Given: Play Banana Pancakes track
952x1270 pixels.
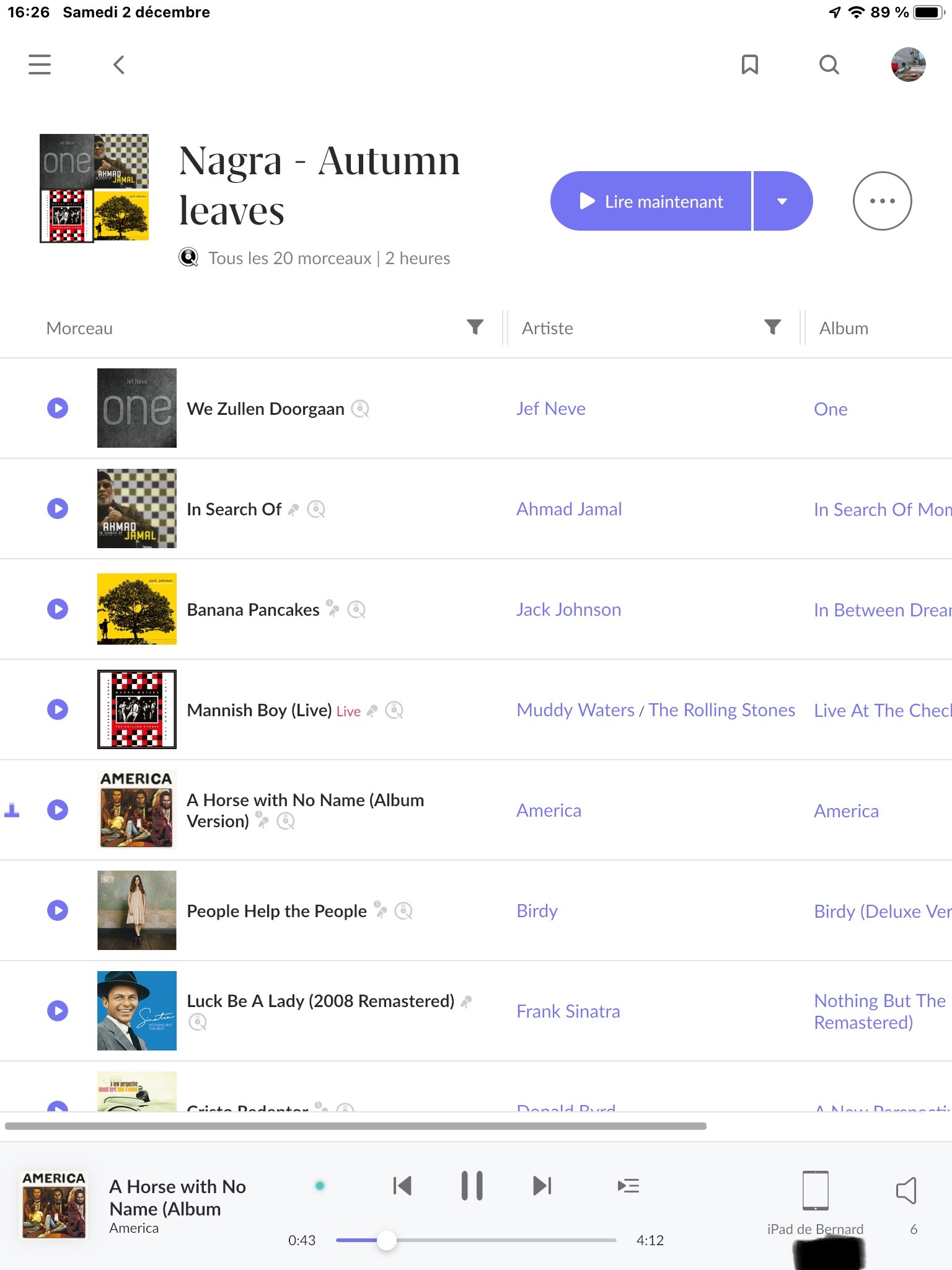Looking at the screenshot, I should tap(58, 609).
